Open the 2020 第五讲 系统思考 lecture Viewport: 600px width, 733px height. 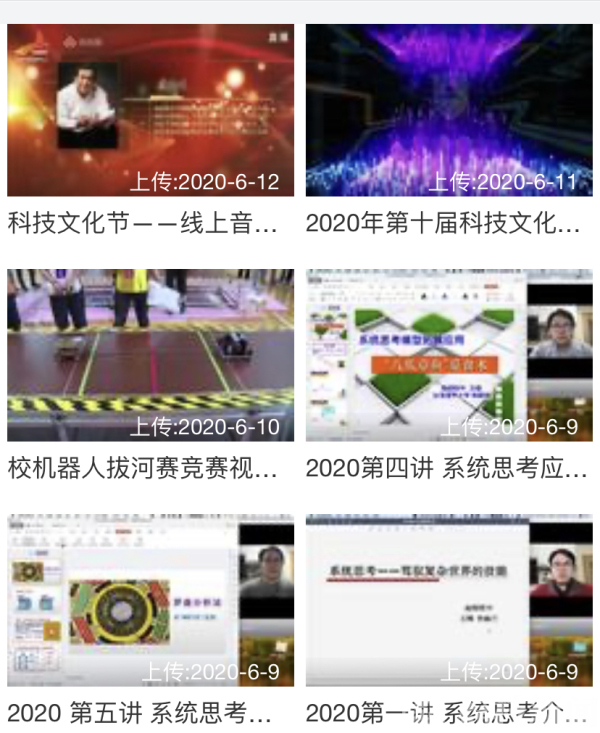click(x=150, y=600)
